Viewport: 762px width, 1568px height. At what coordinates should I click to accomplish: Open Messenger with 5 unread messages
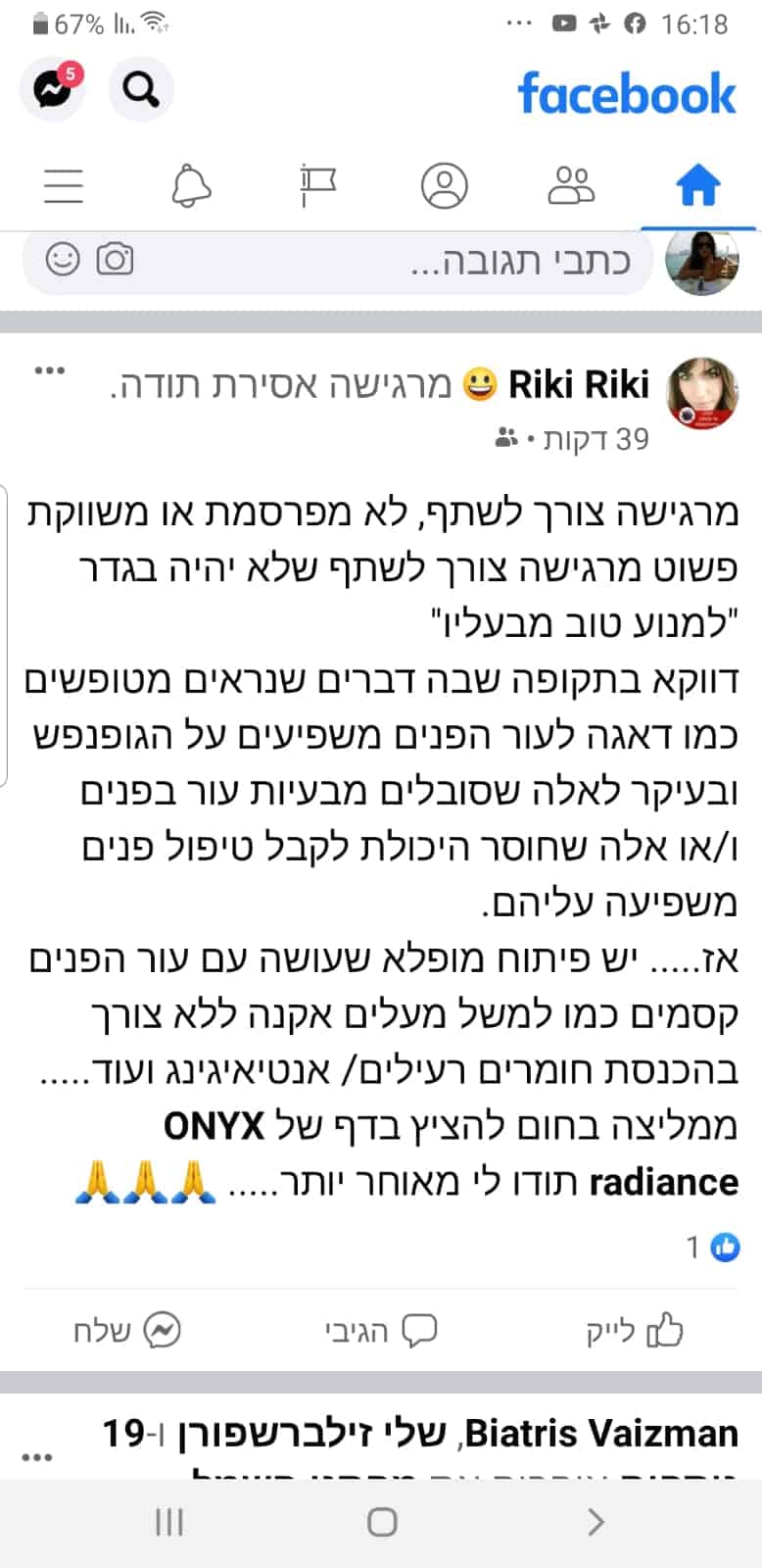[x=52, y=90]
